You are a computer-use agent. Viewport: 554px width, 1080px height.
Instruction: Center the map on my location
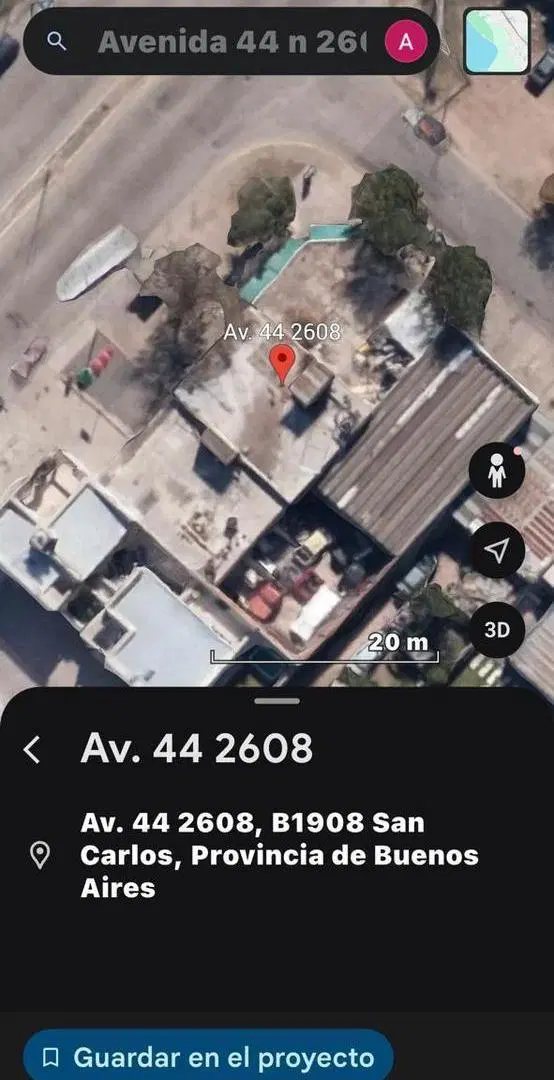pyautogui.click(x=497, y=550)
